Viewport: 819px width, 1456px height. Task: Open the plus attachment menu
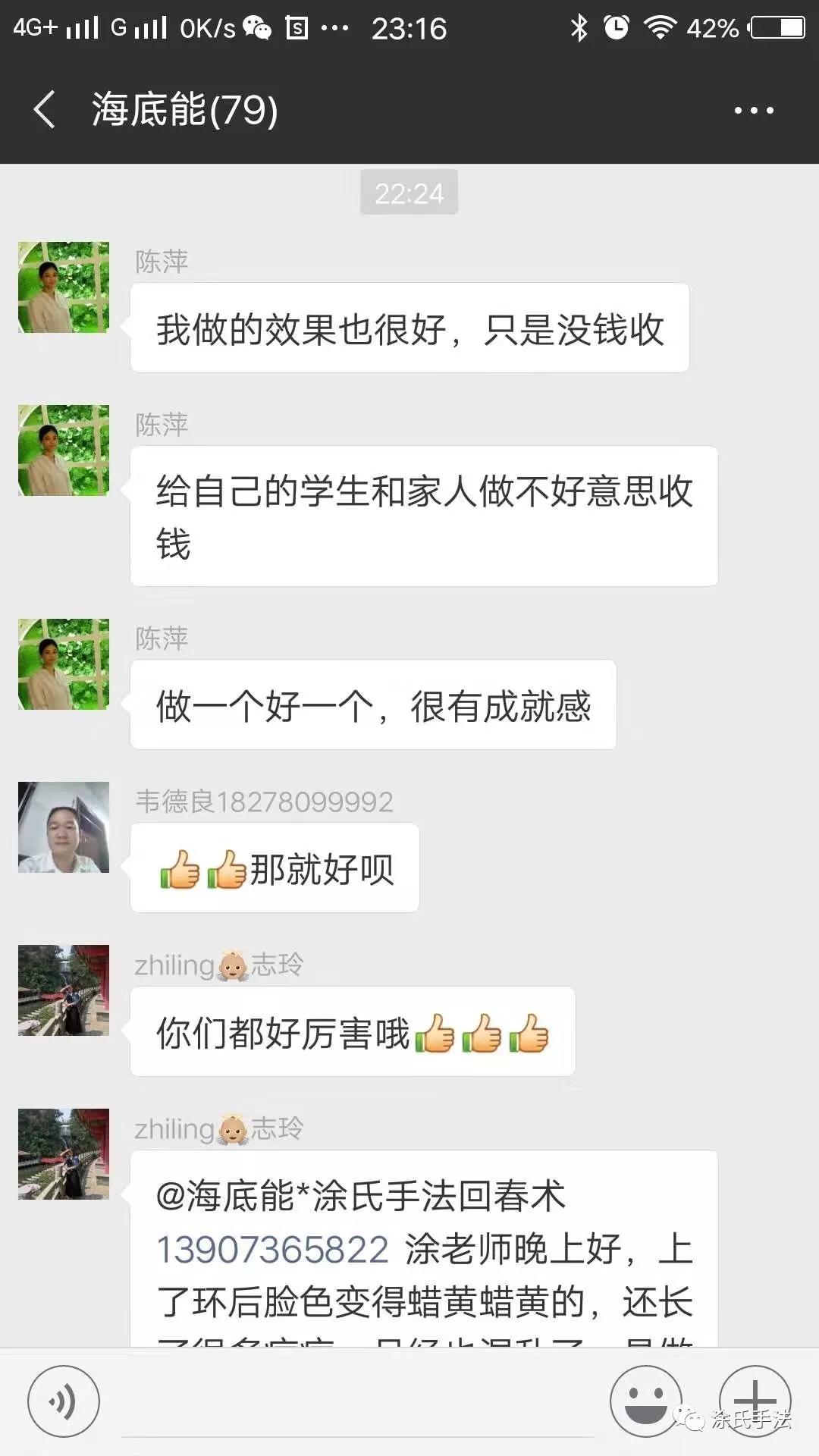pyautogui.click(x=755, y=1400)
